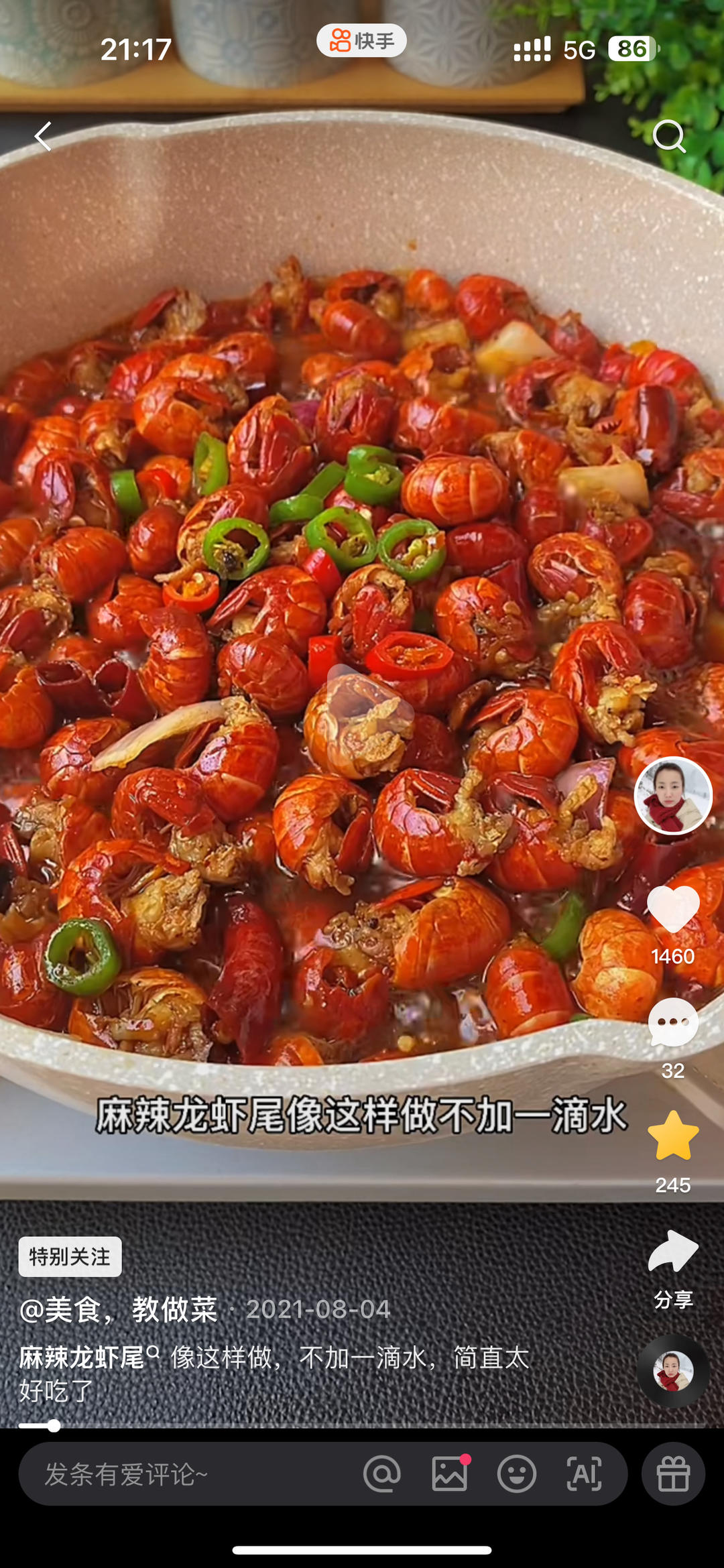
Task: Open the comments bubble icon
Action: 673,1023
